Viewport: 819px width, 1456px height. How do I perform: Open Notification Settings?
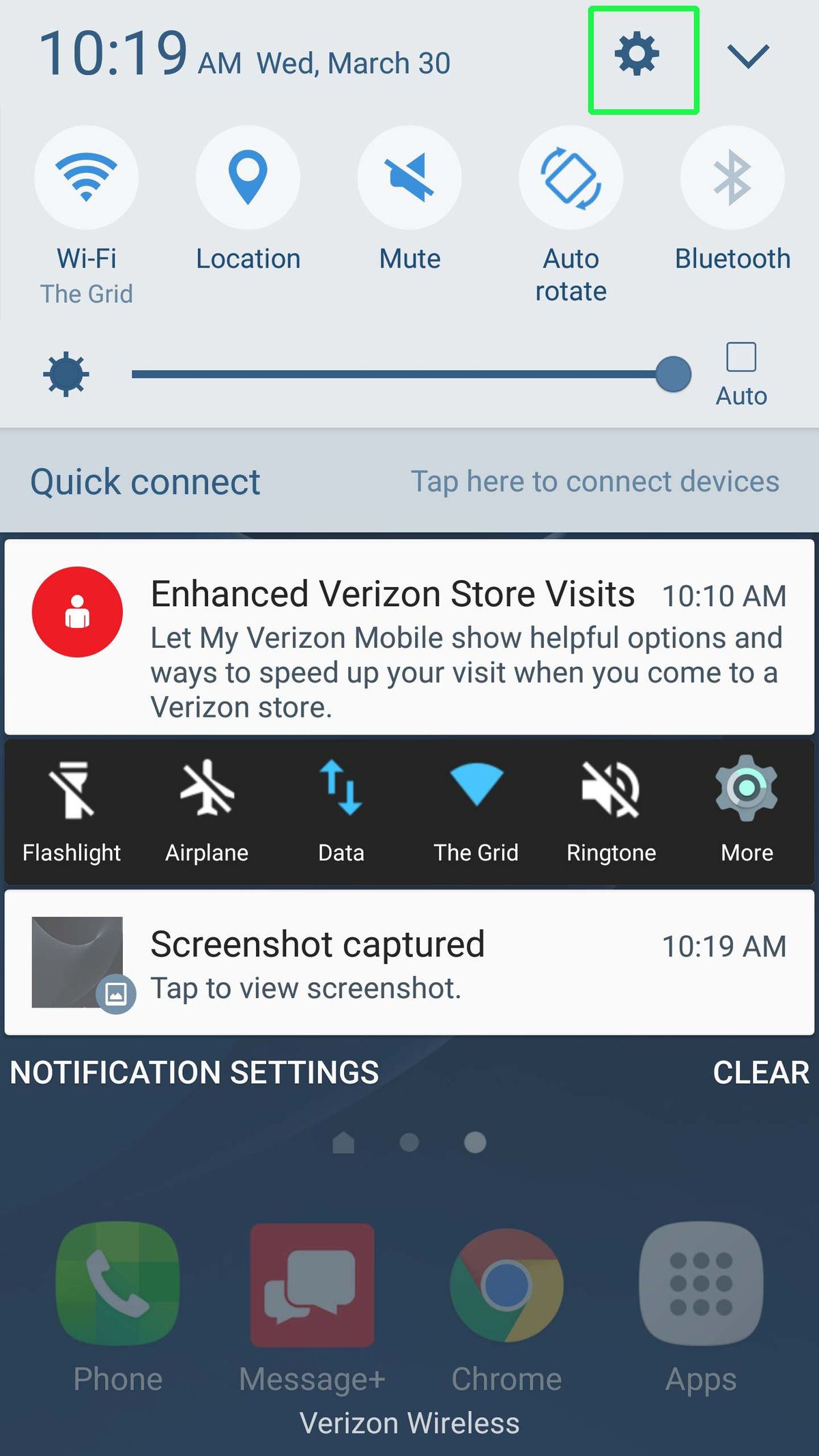(x=195, y=1072)
